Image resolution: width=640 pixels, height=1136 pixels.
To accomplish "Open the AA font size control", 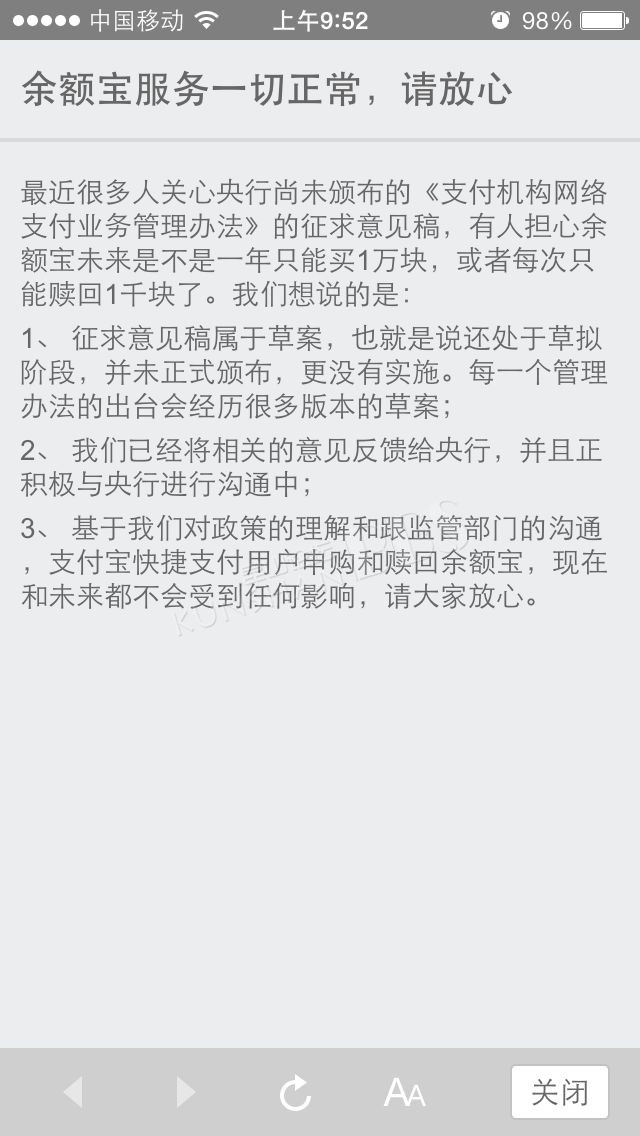I will point(404,1093).
